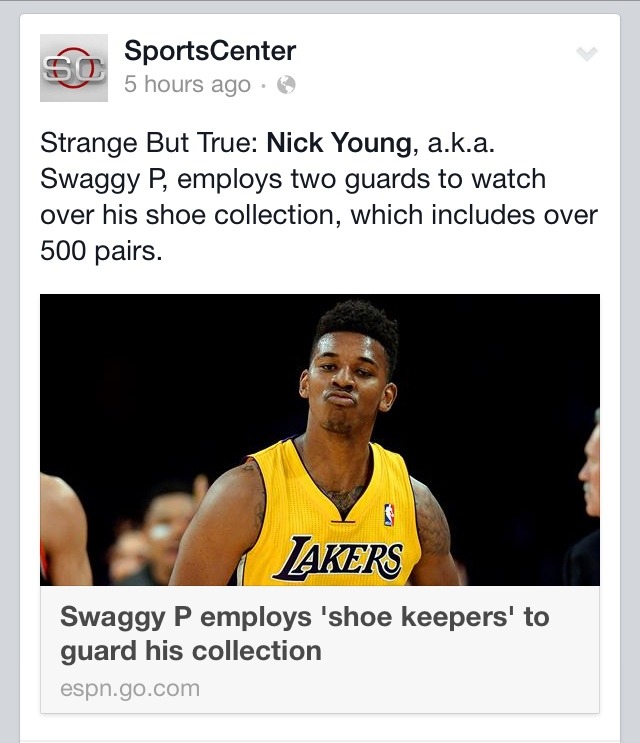This screenshot has height=743, width=640.
Task: Open the Nick Young tagged link
Action: pyautogui.click(x=338, y=143)
